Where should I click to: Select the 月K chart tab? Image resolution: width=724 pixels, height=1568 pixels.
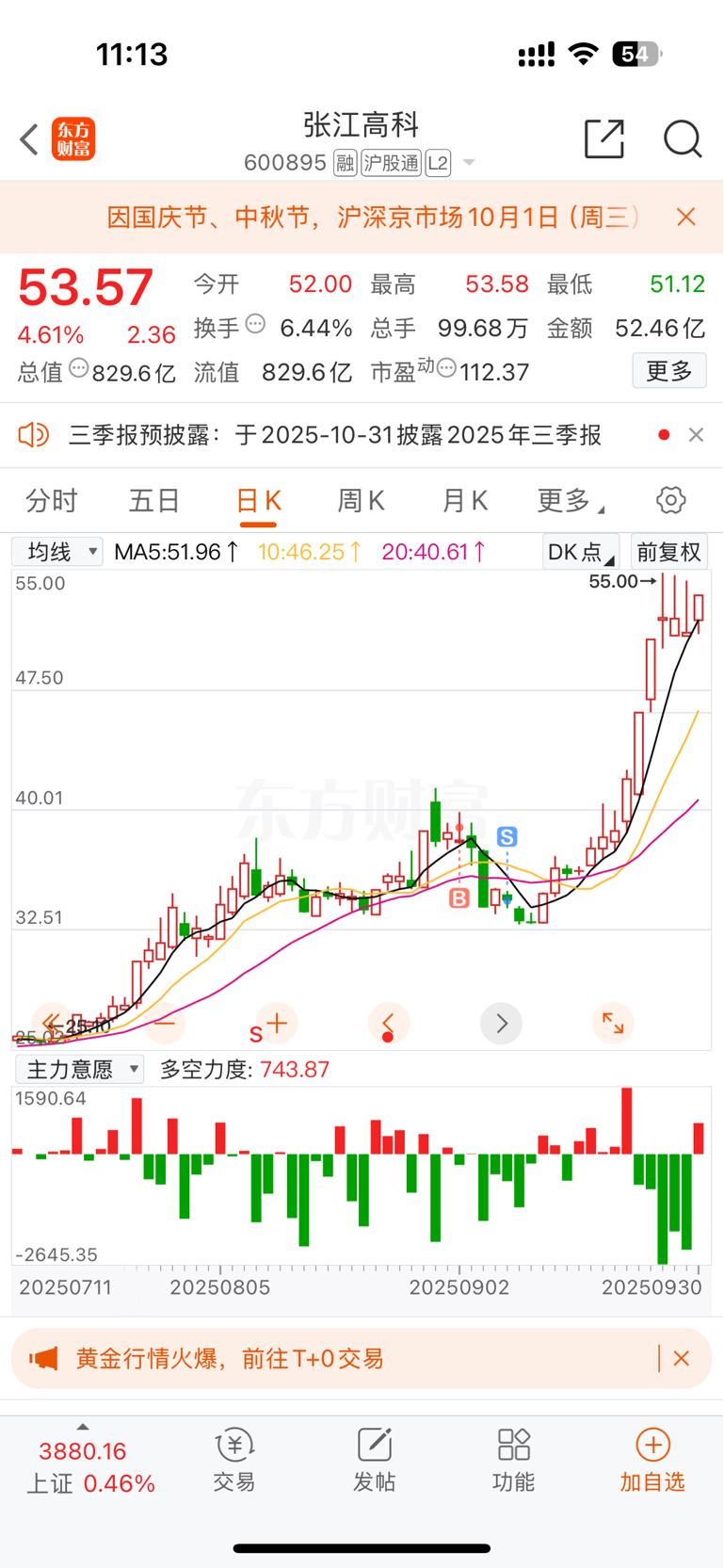tap(465, 501)
